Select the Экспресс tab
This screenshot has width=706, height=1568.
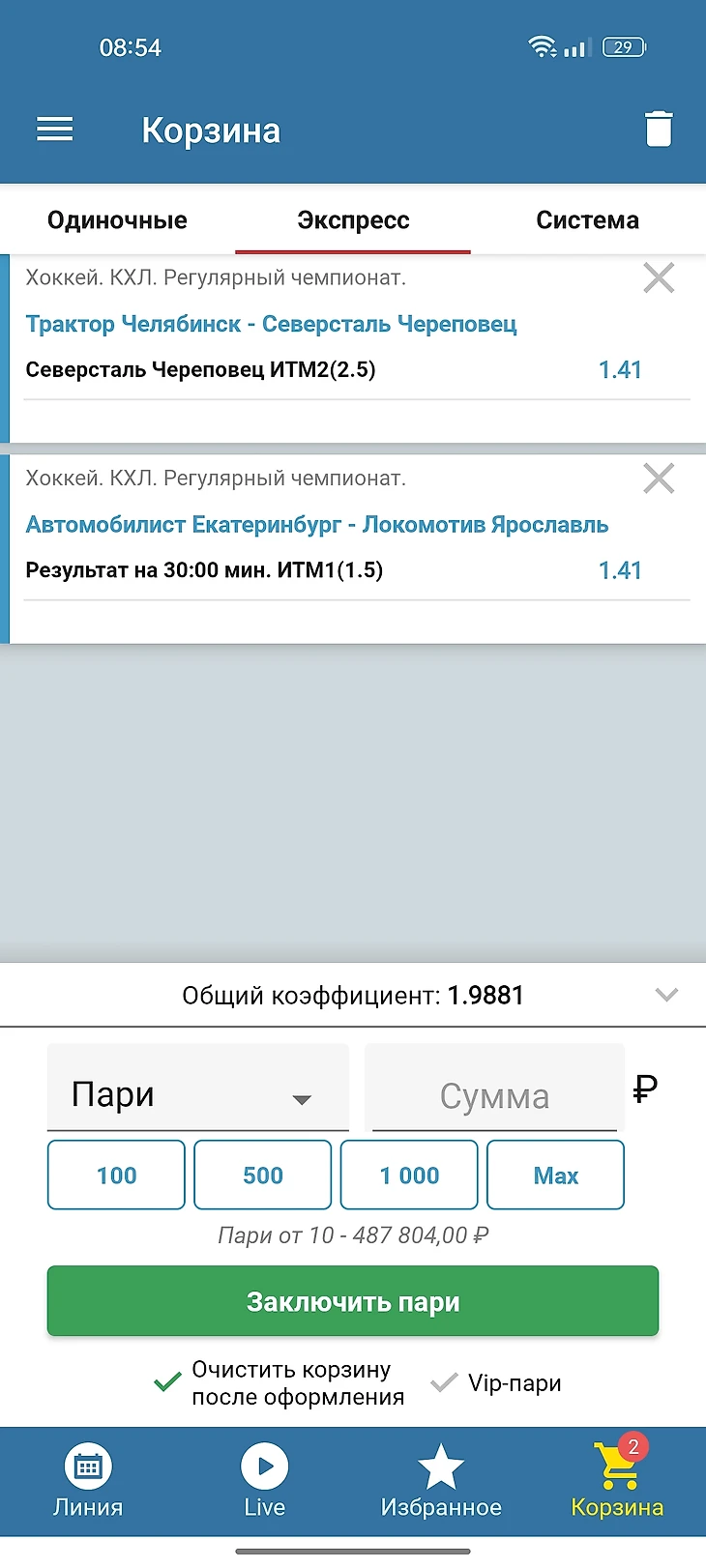[353, 220]
